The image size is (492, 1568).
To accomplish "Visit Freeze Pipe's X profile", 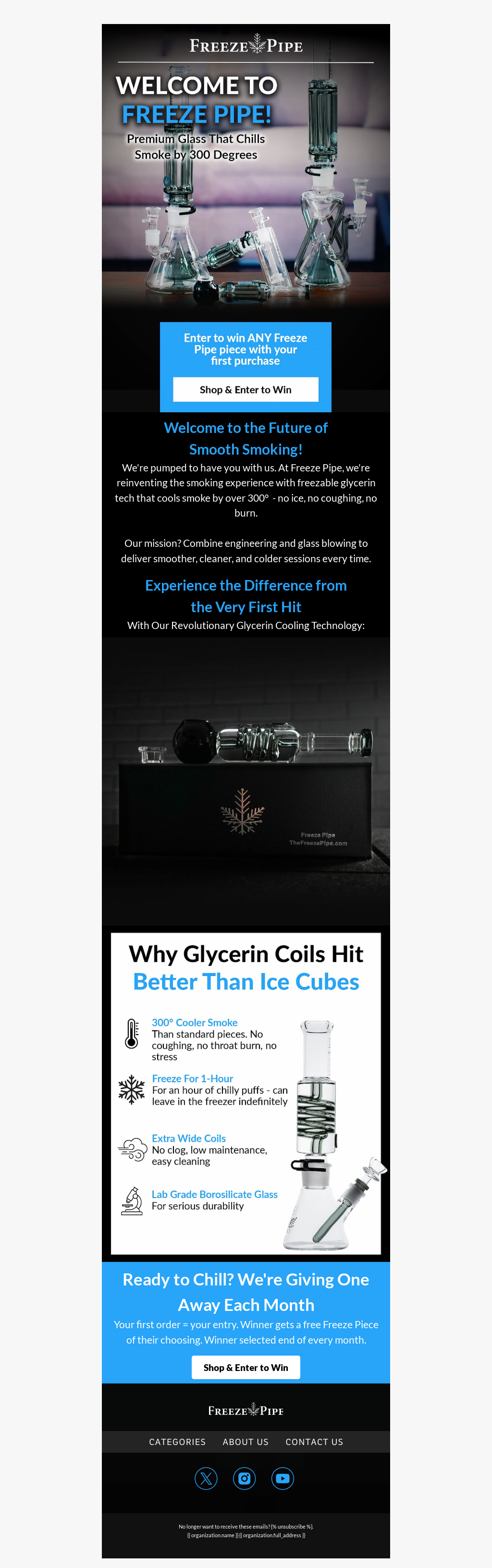I will pos(206,1478).
